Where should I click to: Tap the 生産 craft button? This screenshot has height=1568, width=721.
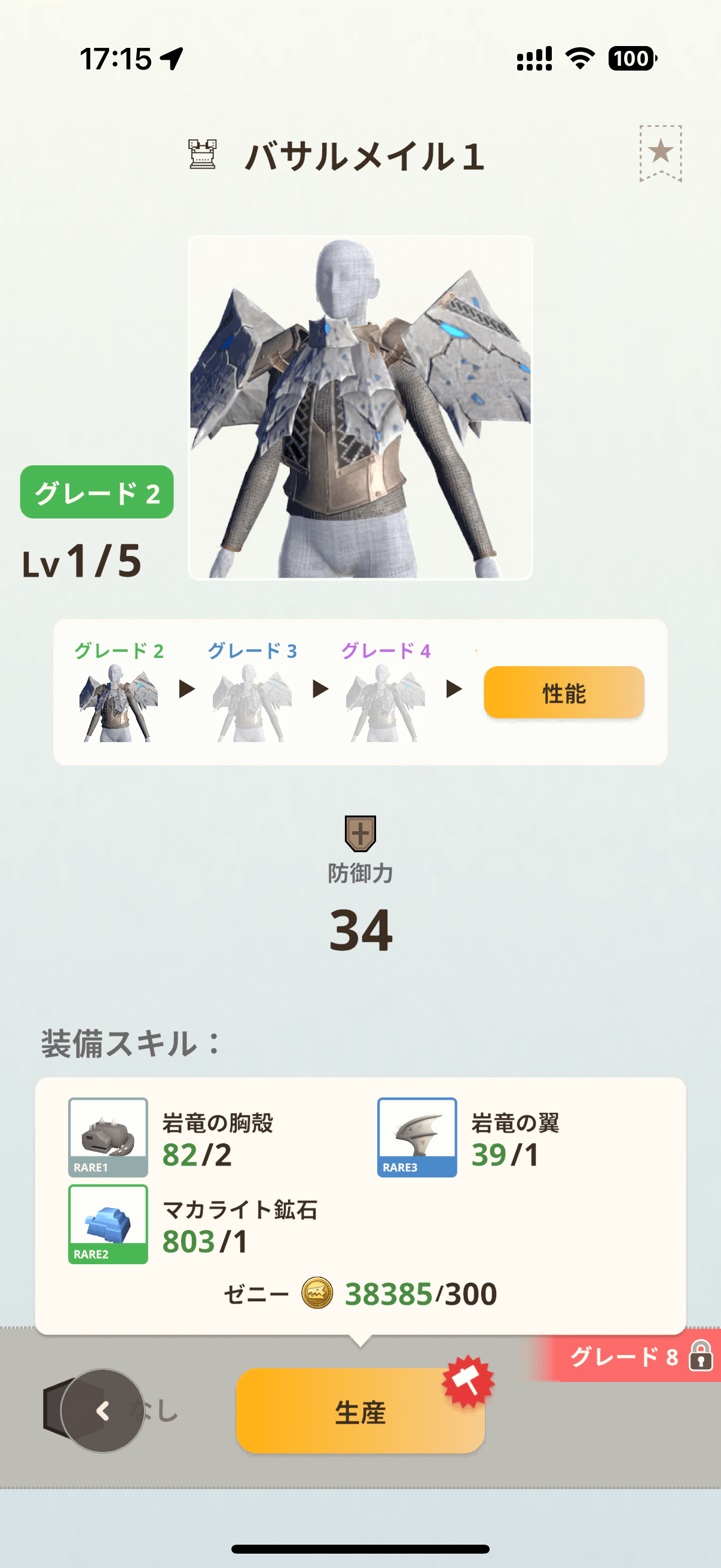tap(360, 1411)
